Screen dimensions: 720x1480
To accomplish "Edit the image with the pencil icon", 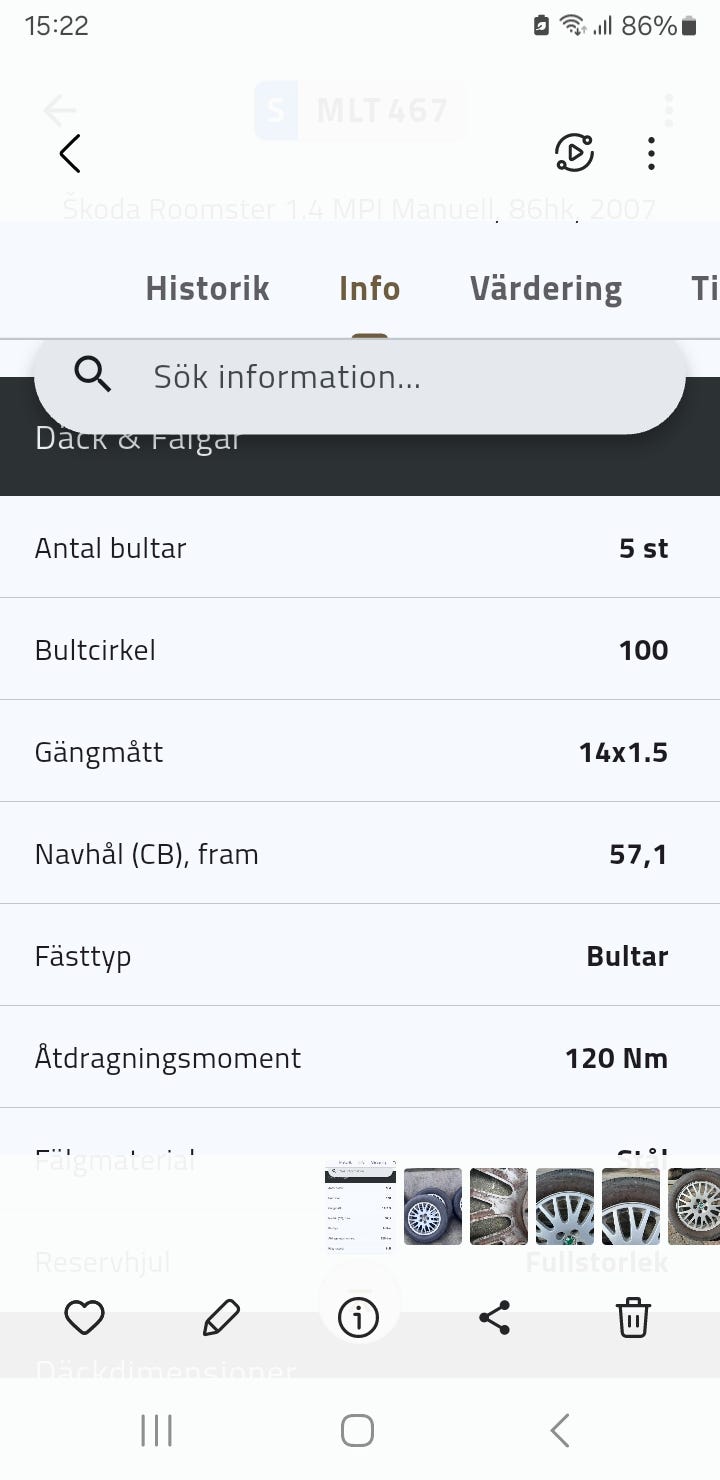I will click(221, 1318).
